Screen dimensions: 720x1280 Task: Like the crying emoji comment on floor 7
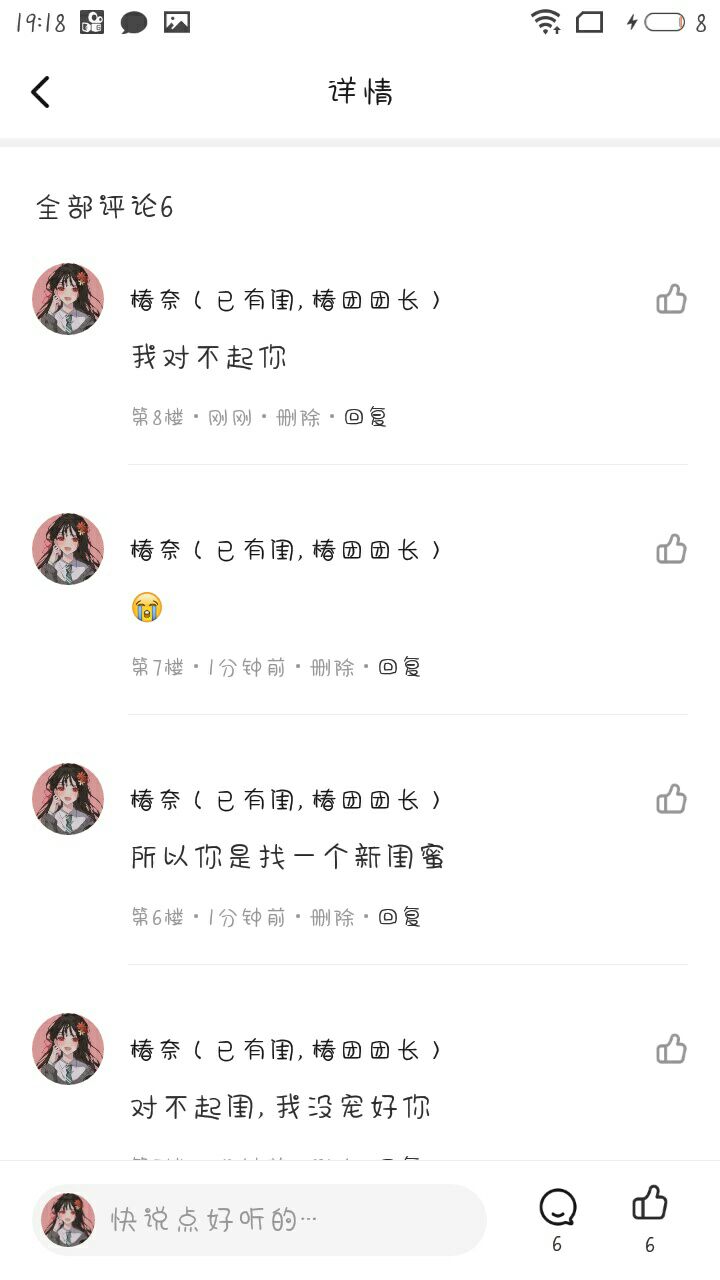click(x=671, y=549)
